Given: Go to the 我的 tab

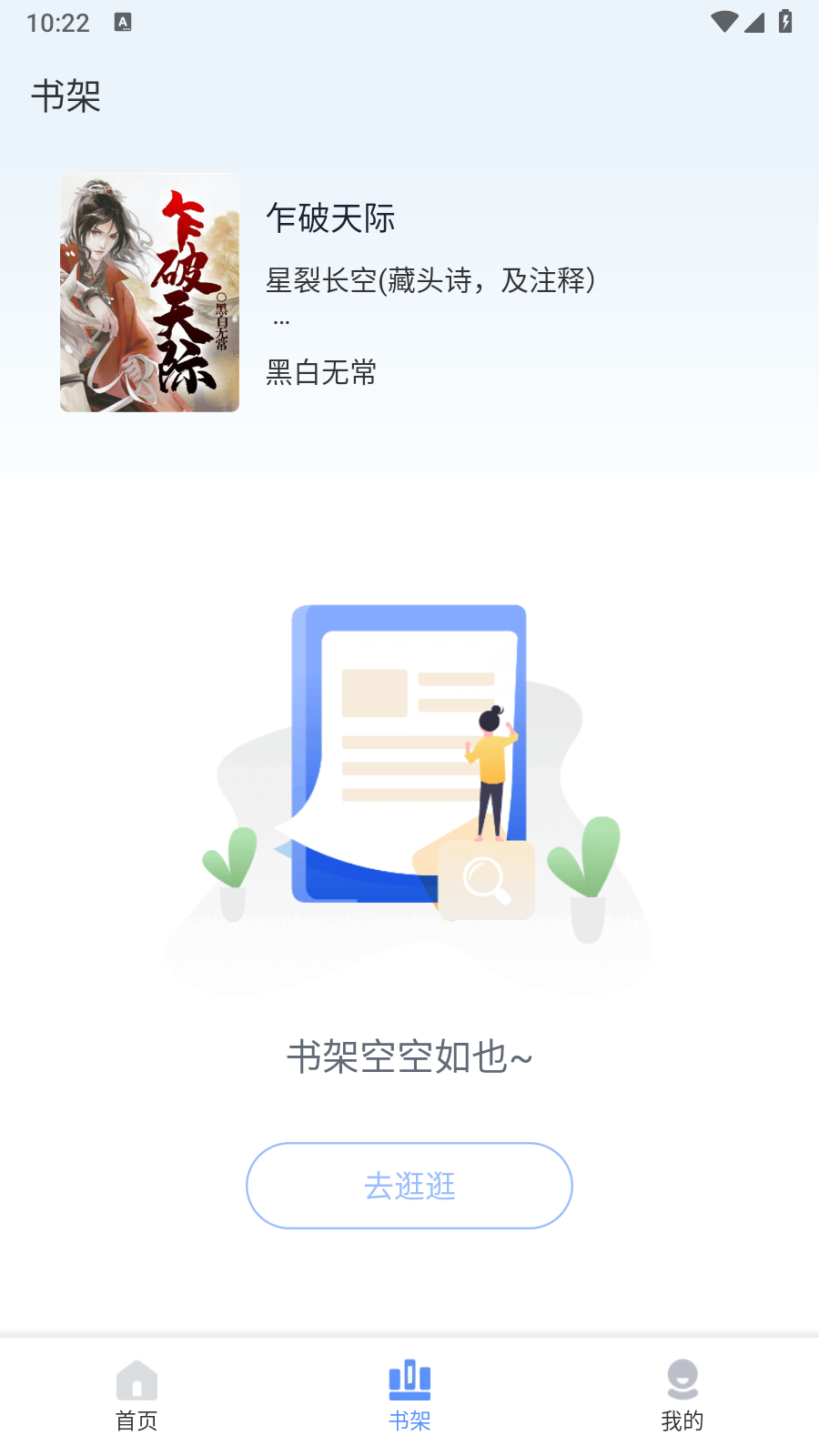Looking at the screenshot, I should click(682, 1397).
